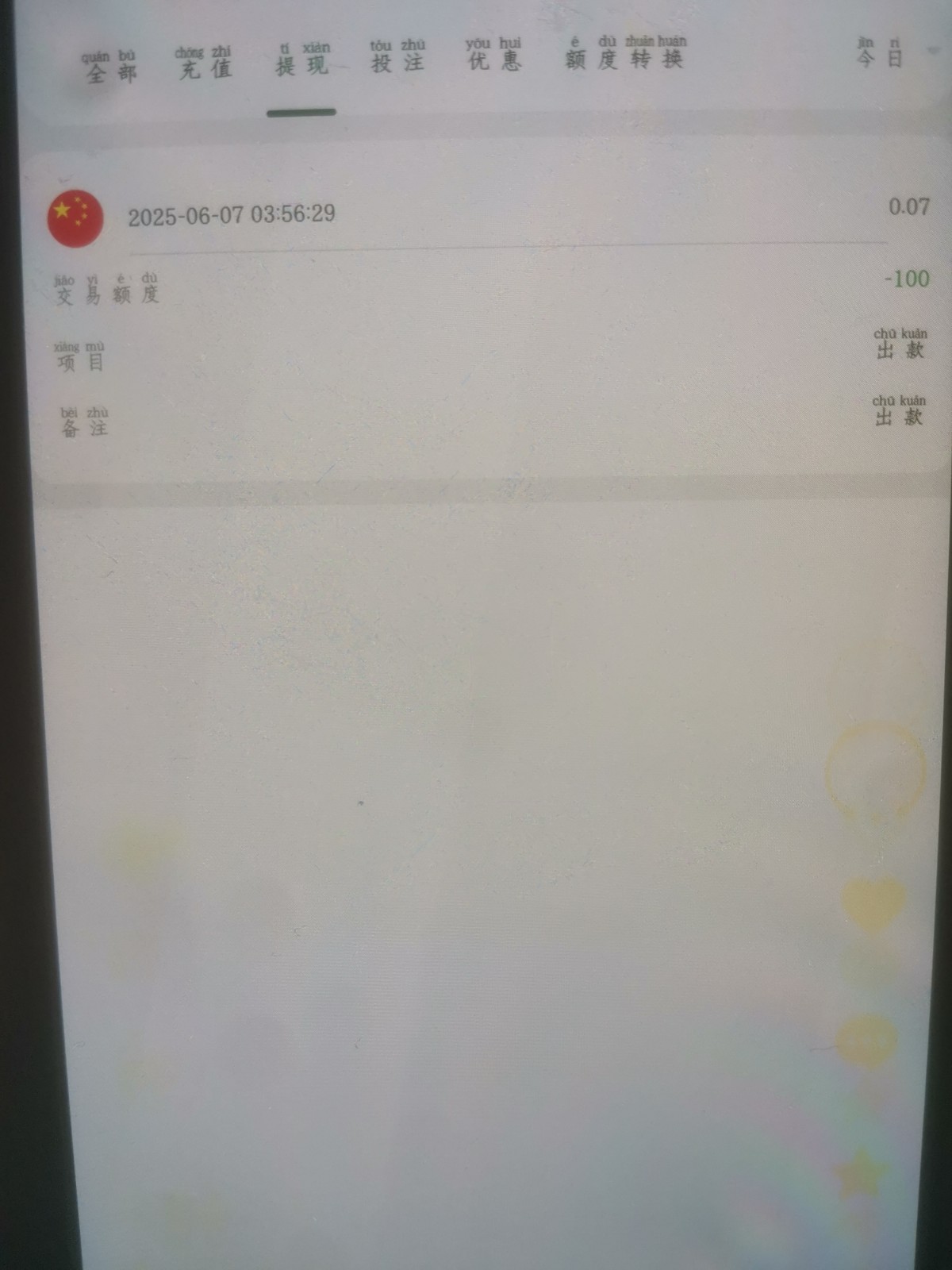Image resolution: width=952 pixels, height=1270 pixels.
Task: Select the 提现 tab
Action: point(302,63)
